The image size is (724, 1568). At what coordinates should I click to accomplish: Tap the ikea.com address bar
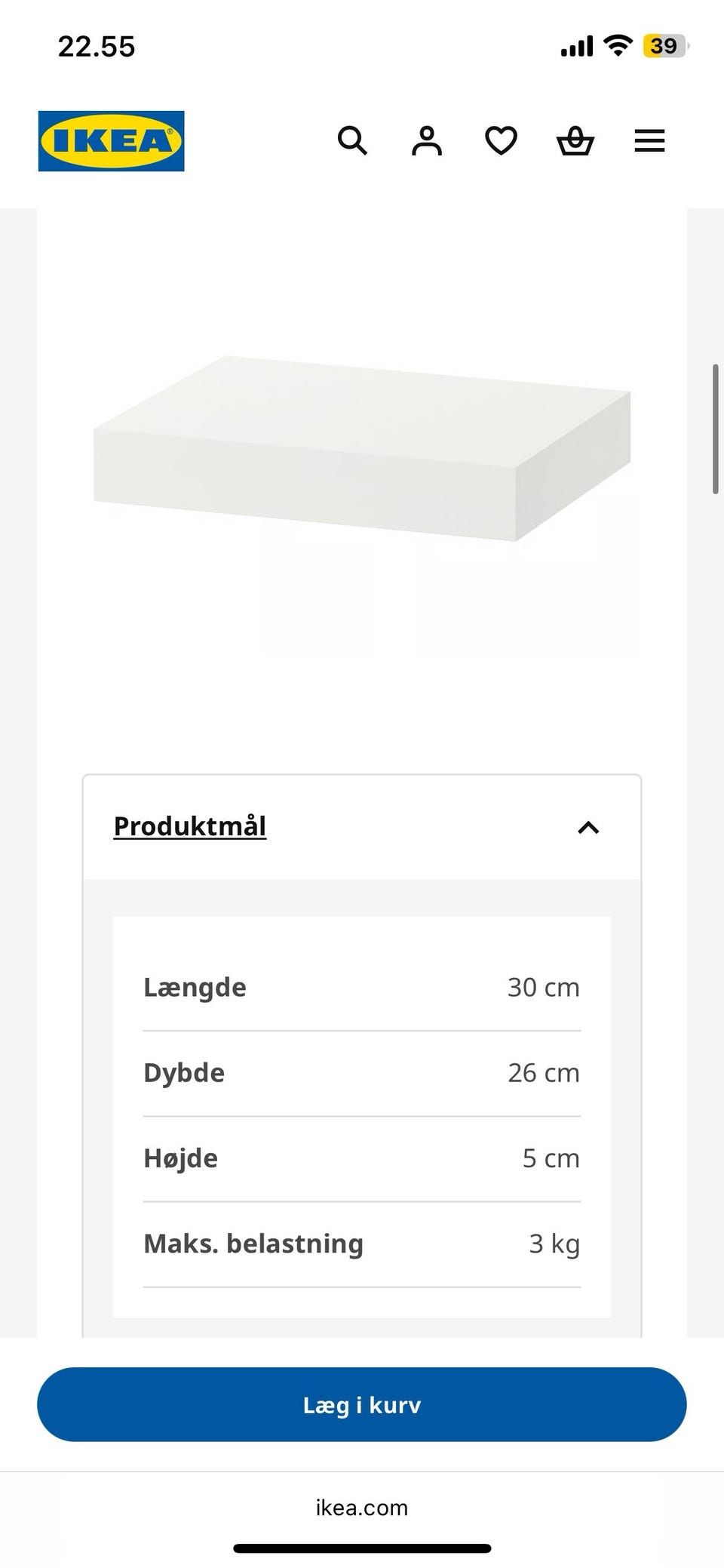(x=362, y=1508)
